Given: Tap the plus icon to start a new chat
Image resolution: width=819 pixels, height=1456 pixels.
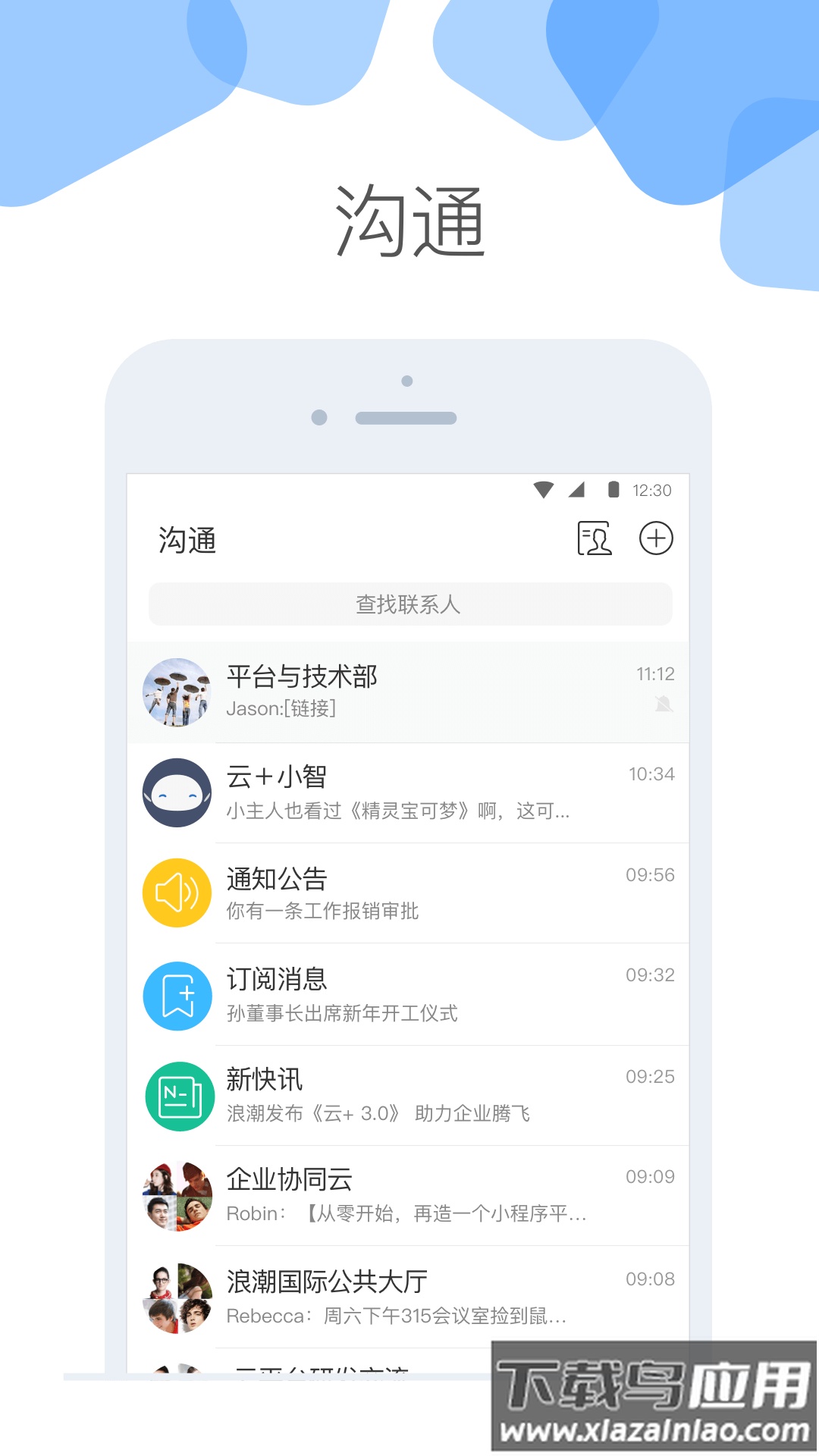Looking at the screenshot, I should pyautogui.click(x=657, y=540).
